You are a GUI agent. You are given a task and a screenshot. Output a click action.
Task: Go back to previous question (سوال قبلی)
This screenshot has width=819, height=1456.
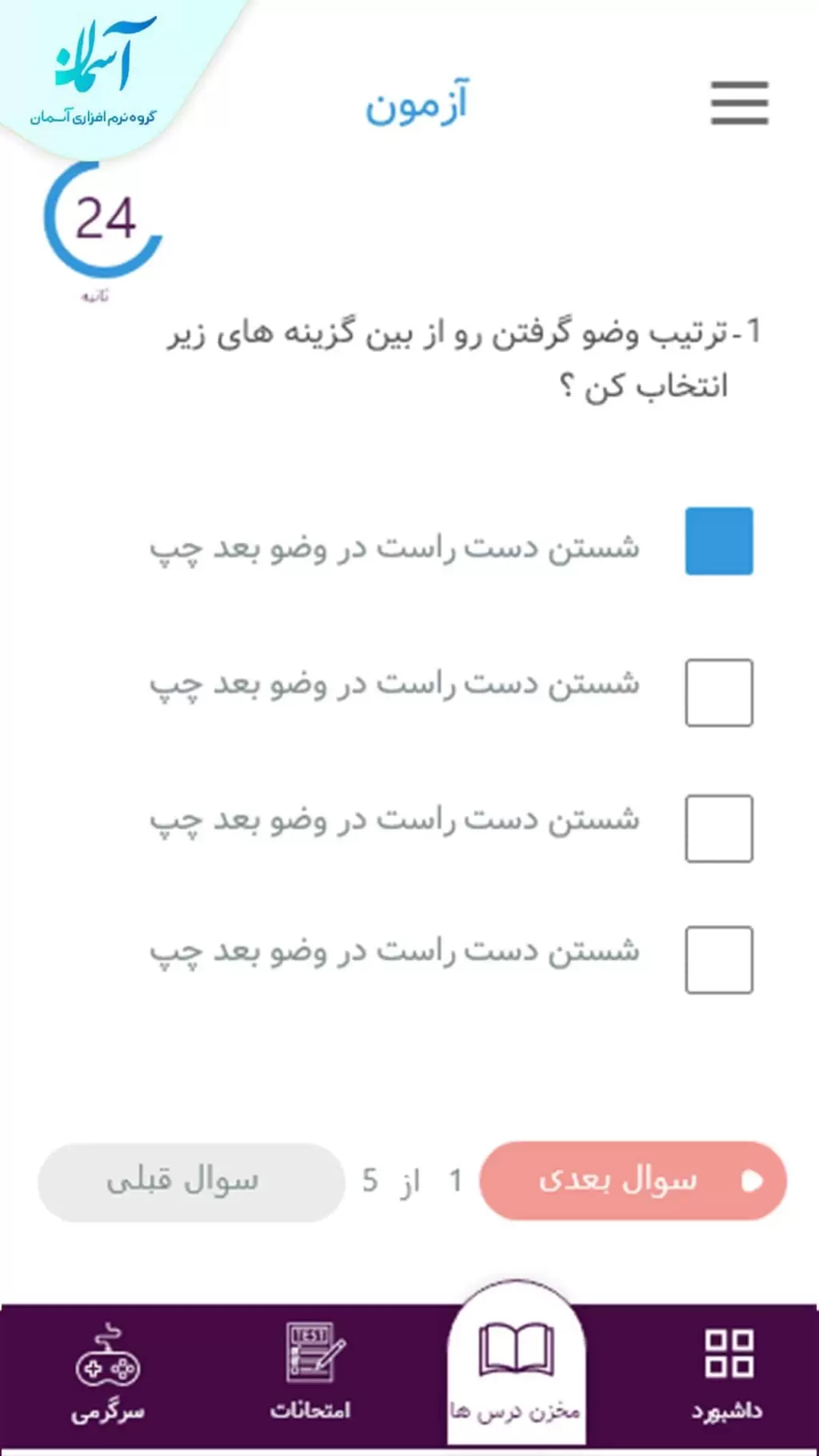pyautogui.click(x=190, y=1182)
